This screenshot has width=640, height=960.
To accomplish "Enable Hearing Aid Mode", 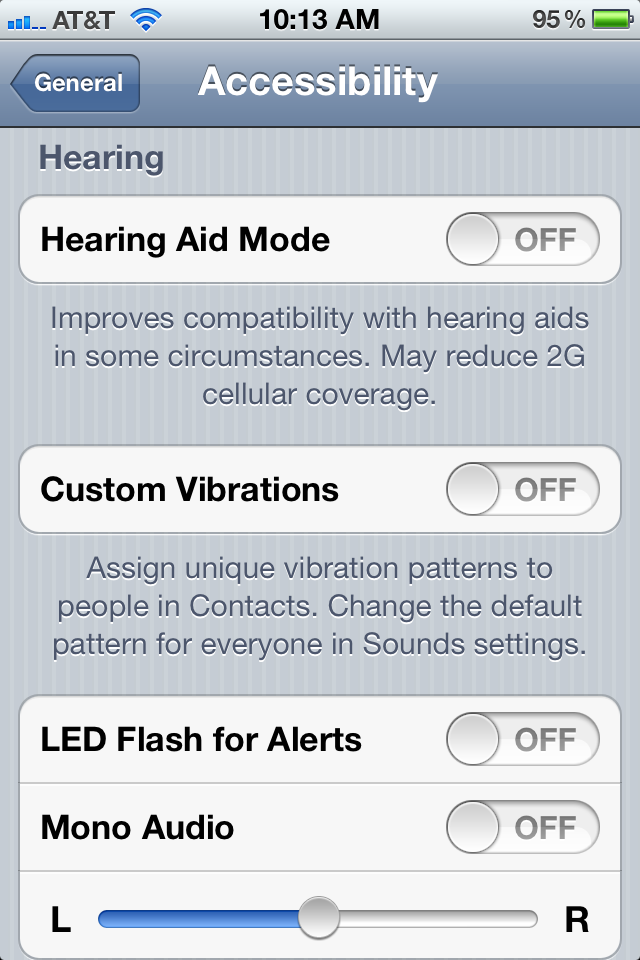I will pos(522,241).
